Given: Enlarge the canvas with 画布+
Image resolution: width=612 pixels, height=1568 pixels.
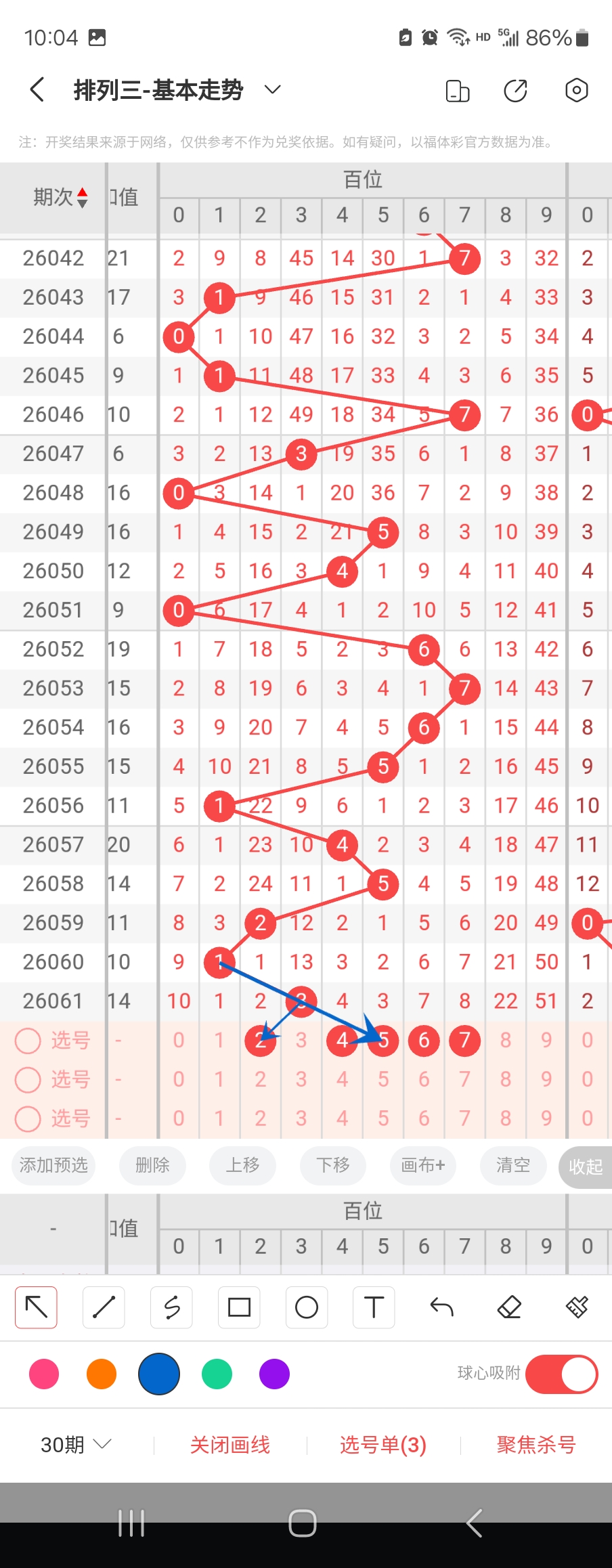Looking at the screenshot, I should [423, 1165].
